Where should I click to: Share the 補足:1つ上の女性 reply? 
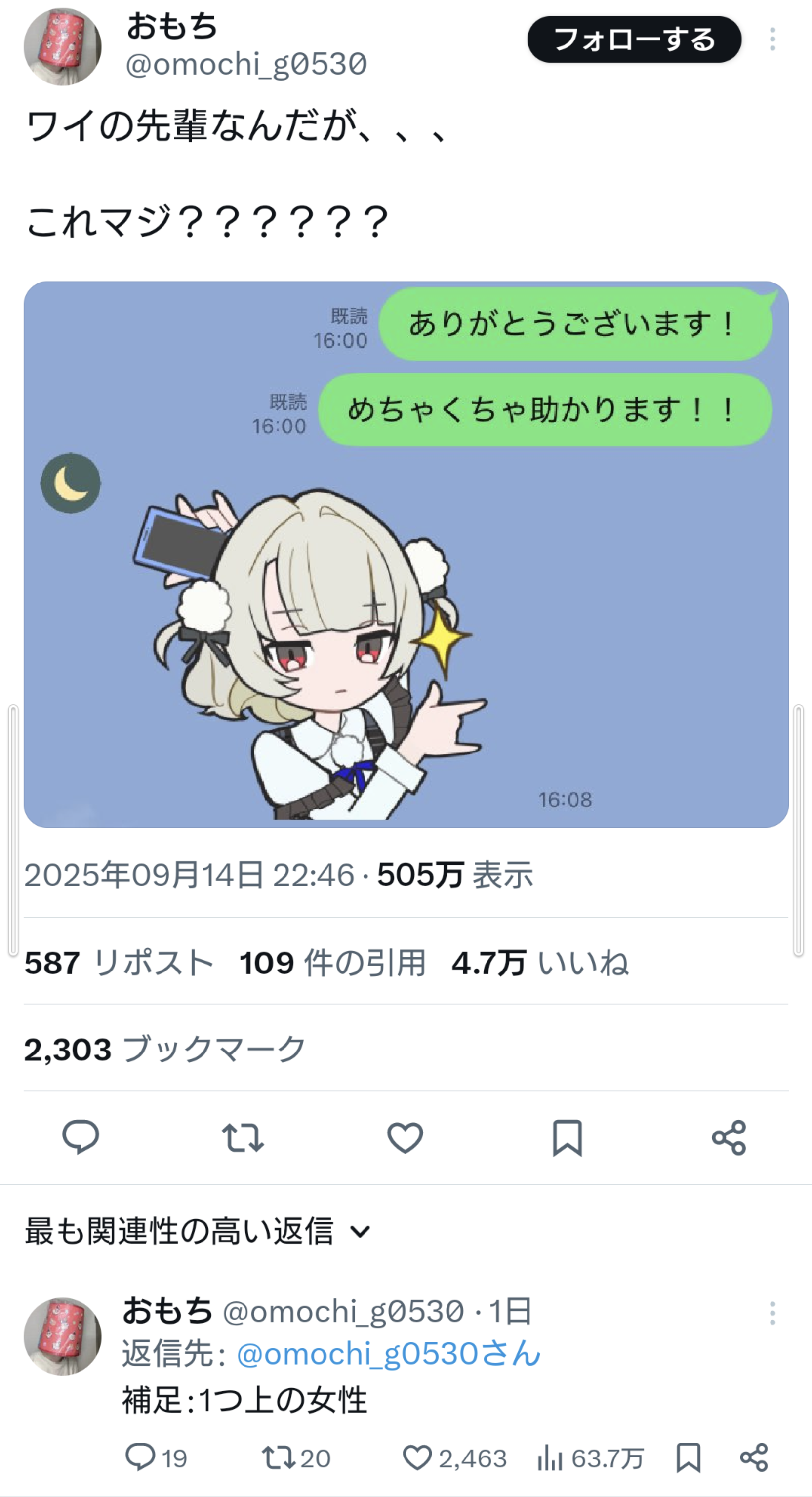click(x=754, y=1457)
